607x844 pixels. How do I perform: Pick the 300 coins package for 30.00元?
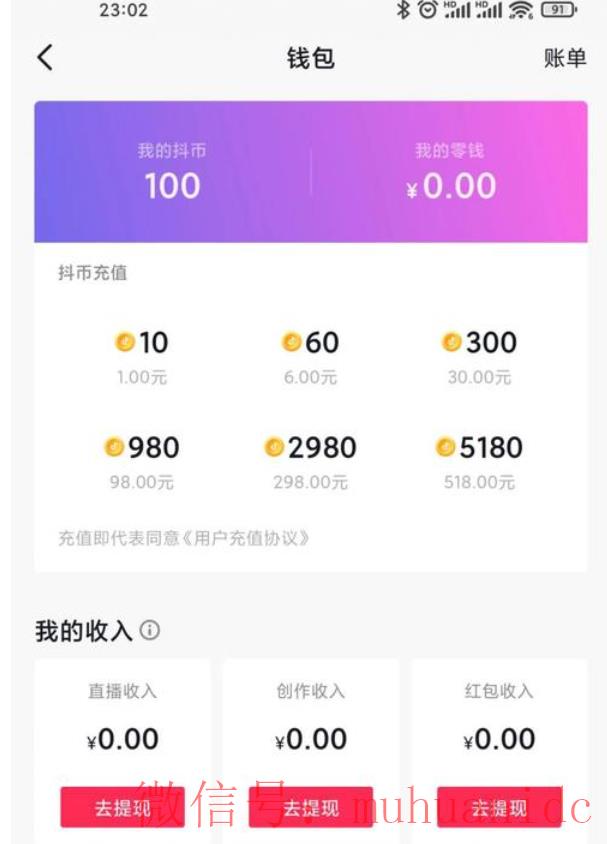pos(478,356)
